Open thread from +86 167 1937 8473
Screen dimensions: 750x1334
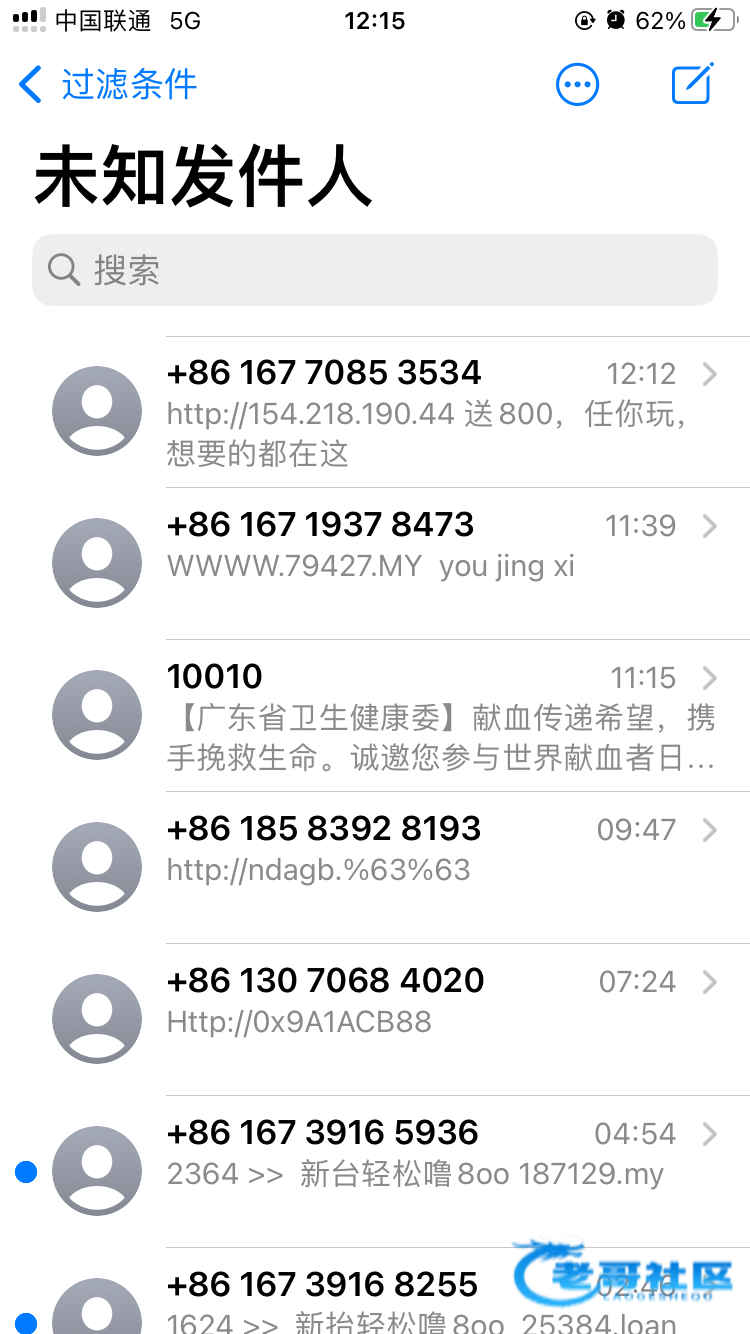point(375,564)
